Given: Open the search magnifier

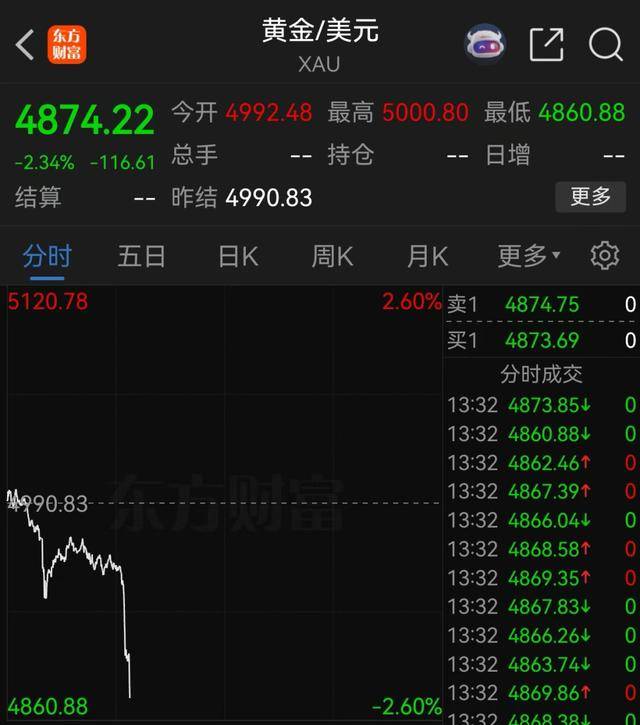Looking at the screenshot, I should point(605,44).
